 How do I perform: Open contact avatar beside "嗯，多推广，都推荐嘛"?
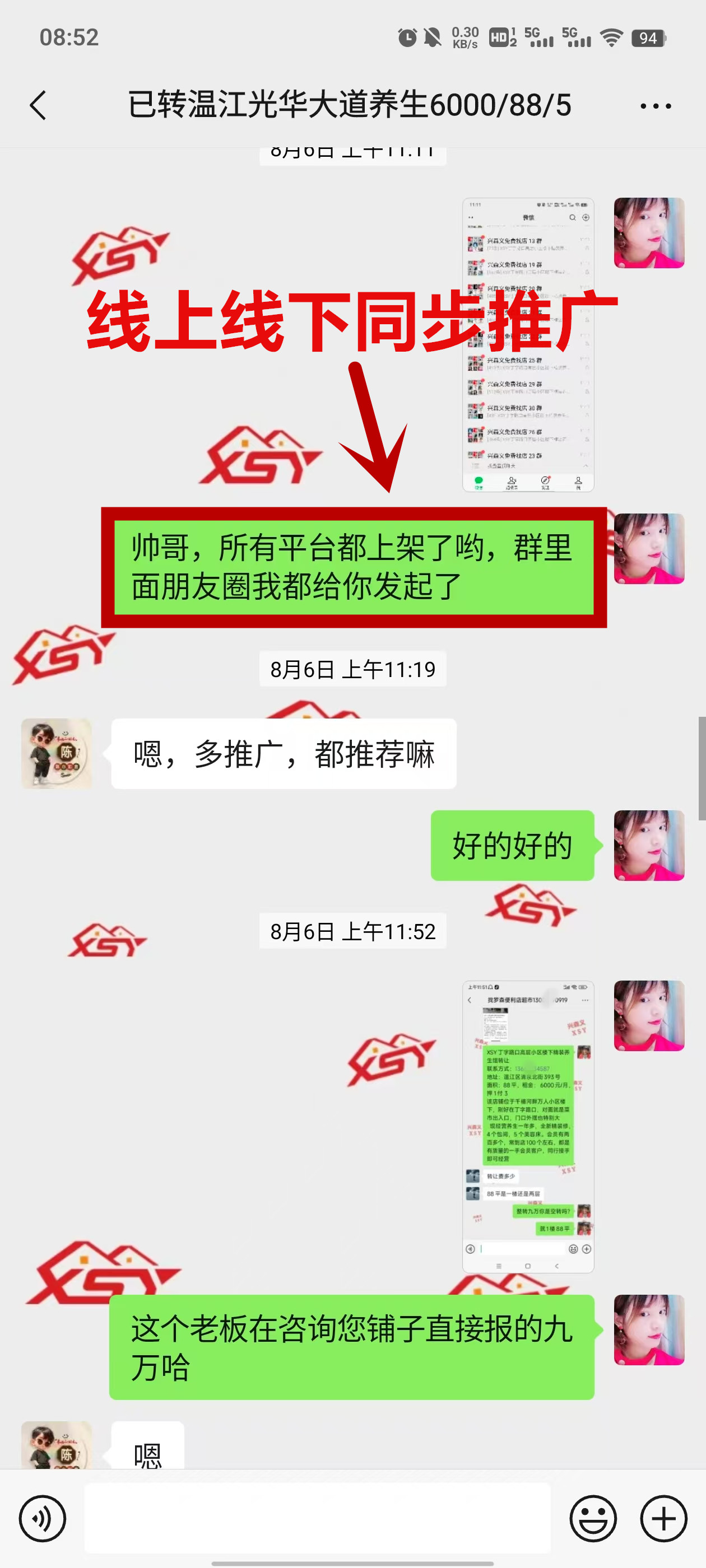click(57, 754)
